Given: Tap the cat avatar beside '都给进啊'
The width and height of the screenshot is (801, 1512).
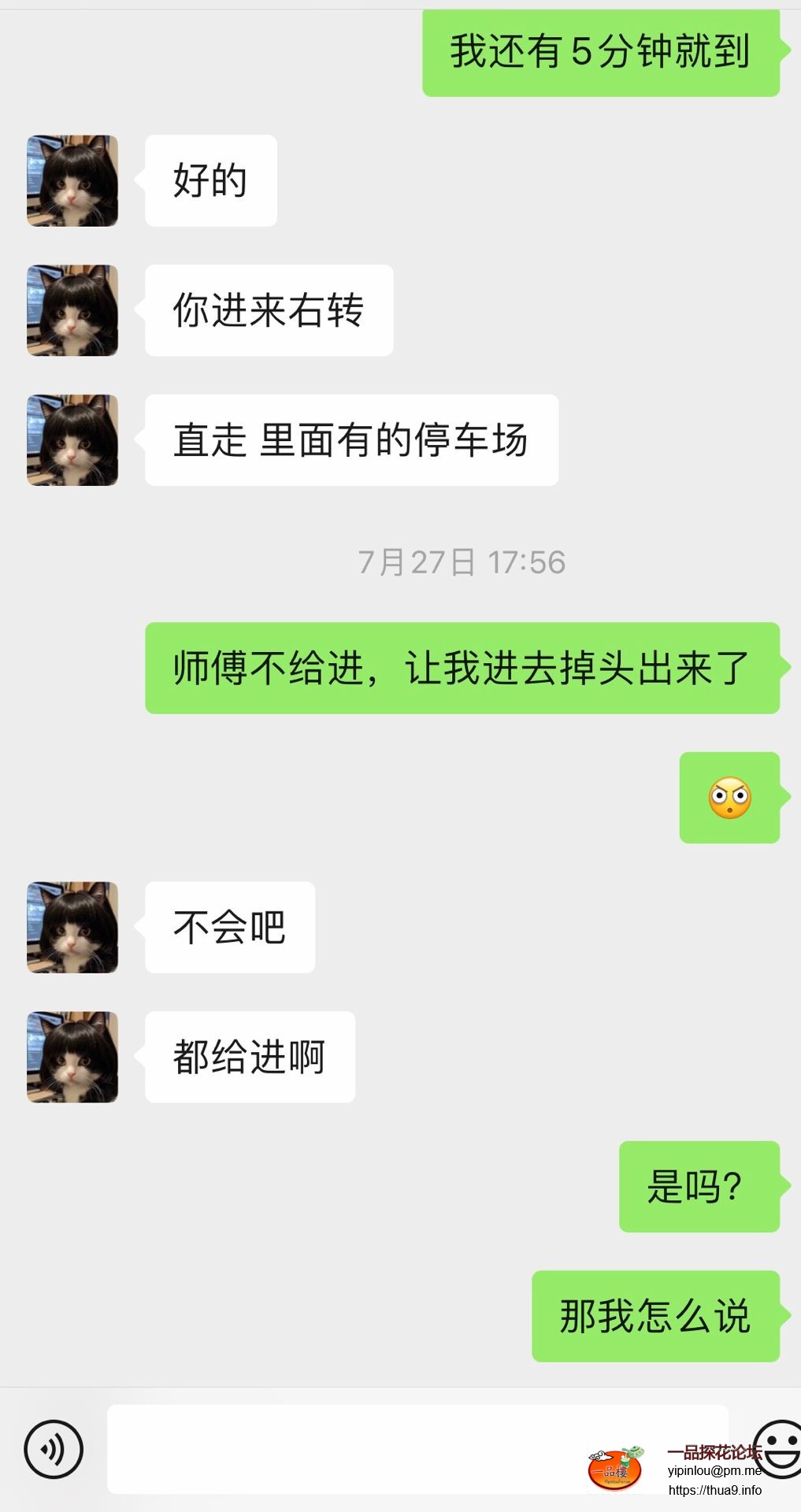Looking at the screenshot, I should [71, 1057].
